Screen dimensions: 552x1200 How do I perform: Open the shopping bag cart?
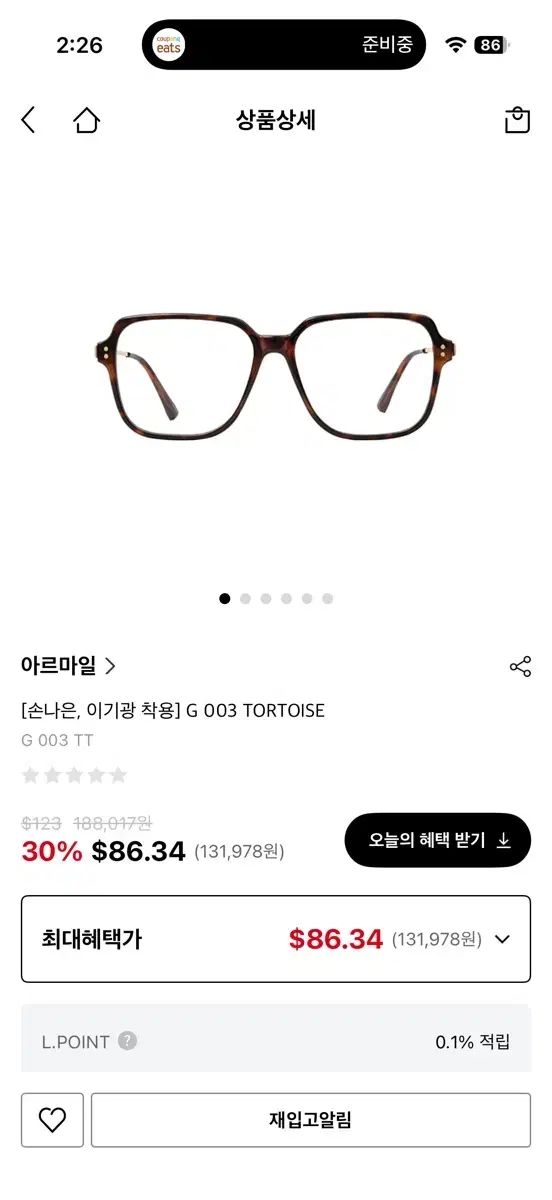(517, 120)
